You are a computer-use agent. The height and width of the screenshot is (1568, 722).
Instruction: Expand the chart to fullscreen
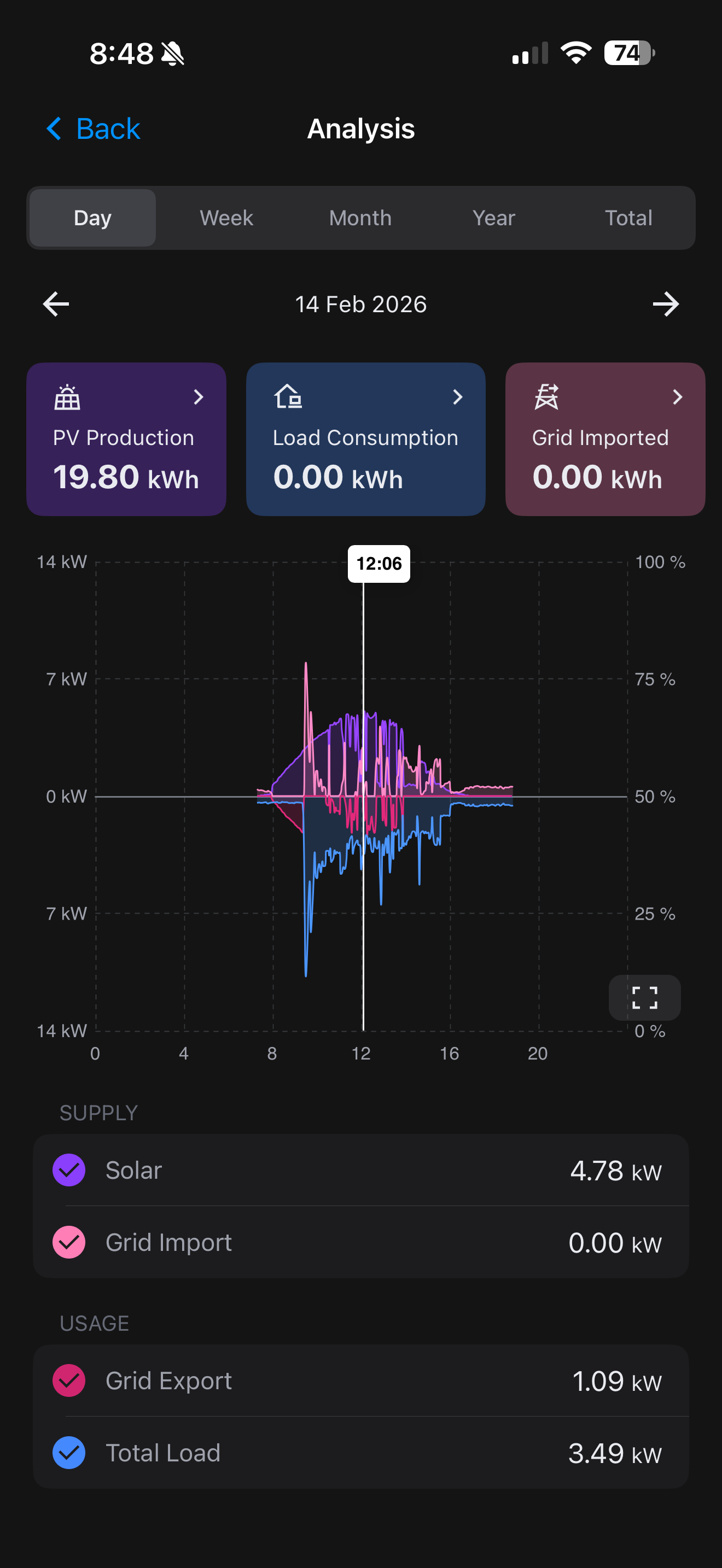pos(645,998)
